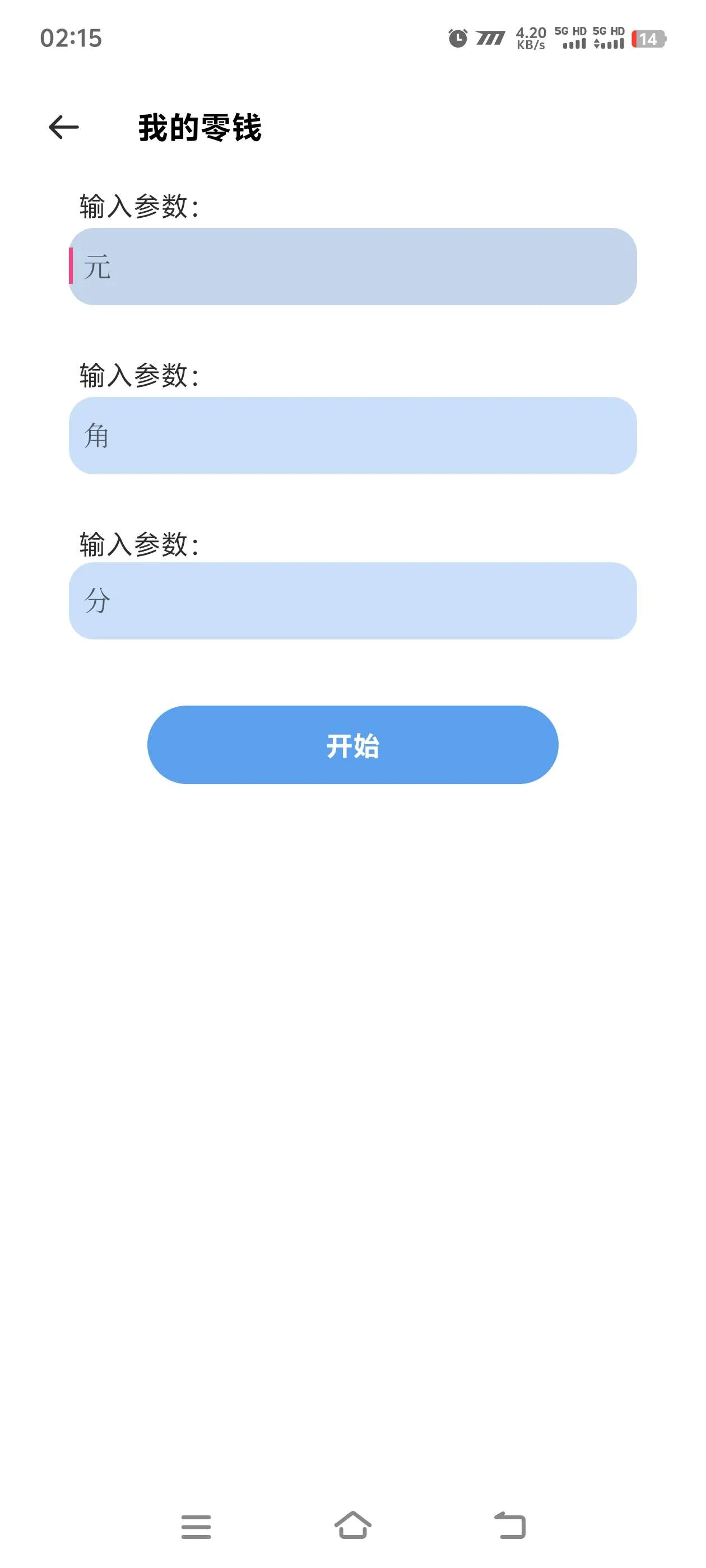
Task: Tap the alarm clock status bar icon
Action: (x=457, y=38)
